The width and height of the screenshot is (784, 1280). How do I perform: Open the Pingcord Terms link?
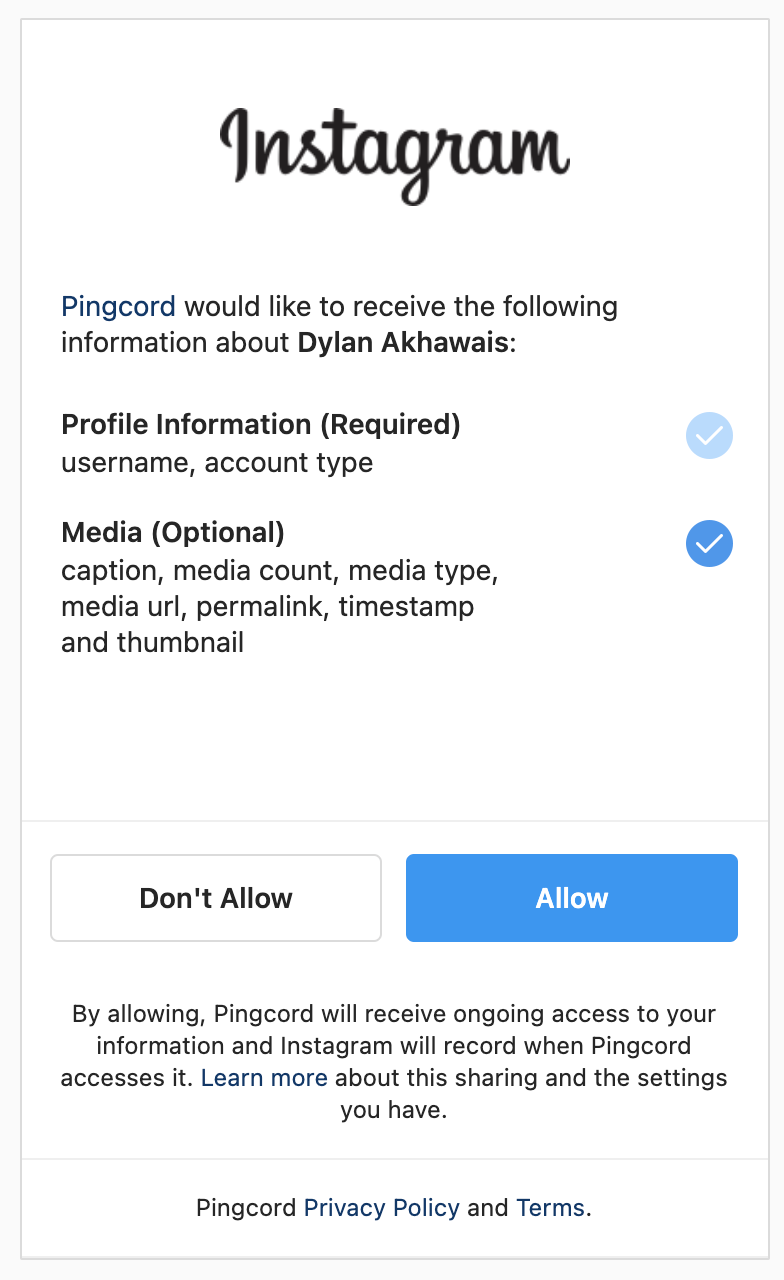point(550,1208)
